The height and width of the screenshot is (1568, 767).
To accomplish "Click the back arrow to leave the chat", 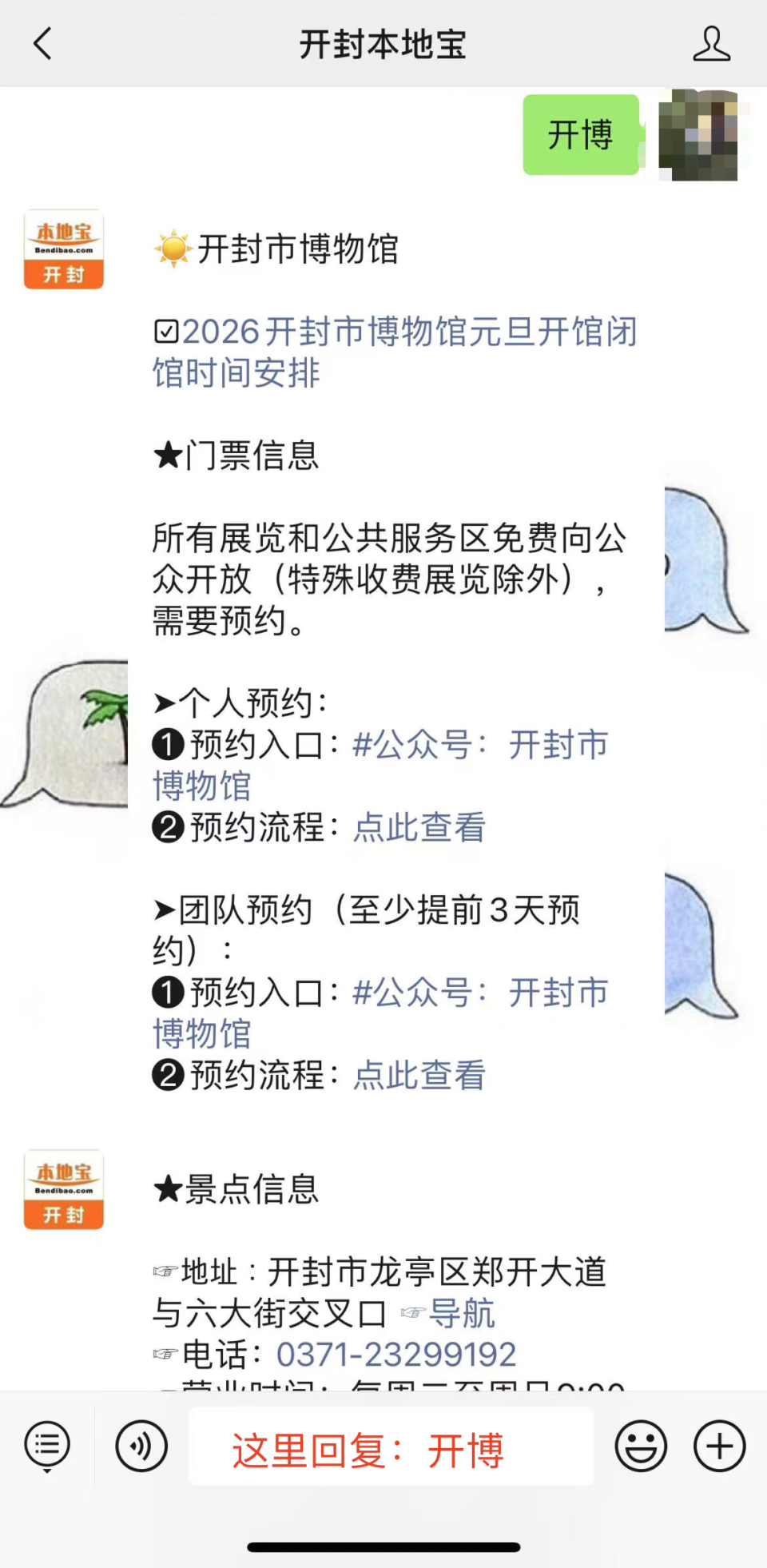I will point(42,44).
